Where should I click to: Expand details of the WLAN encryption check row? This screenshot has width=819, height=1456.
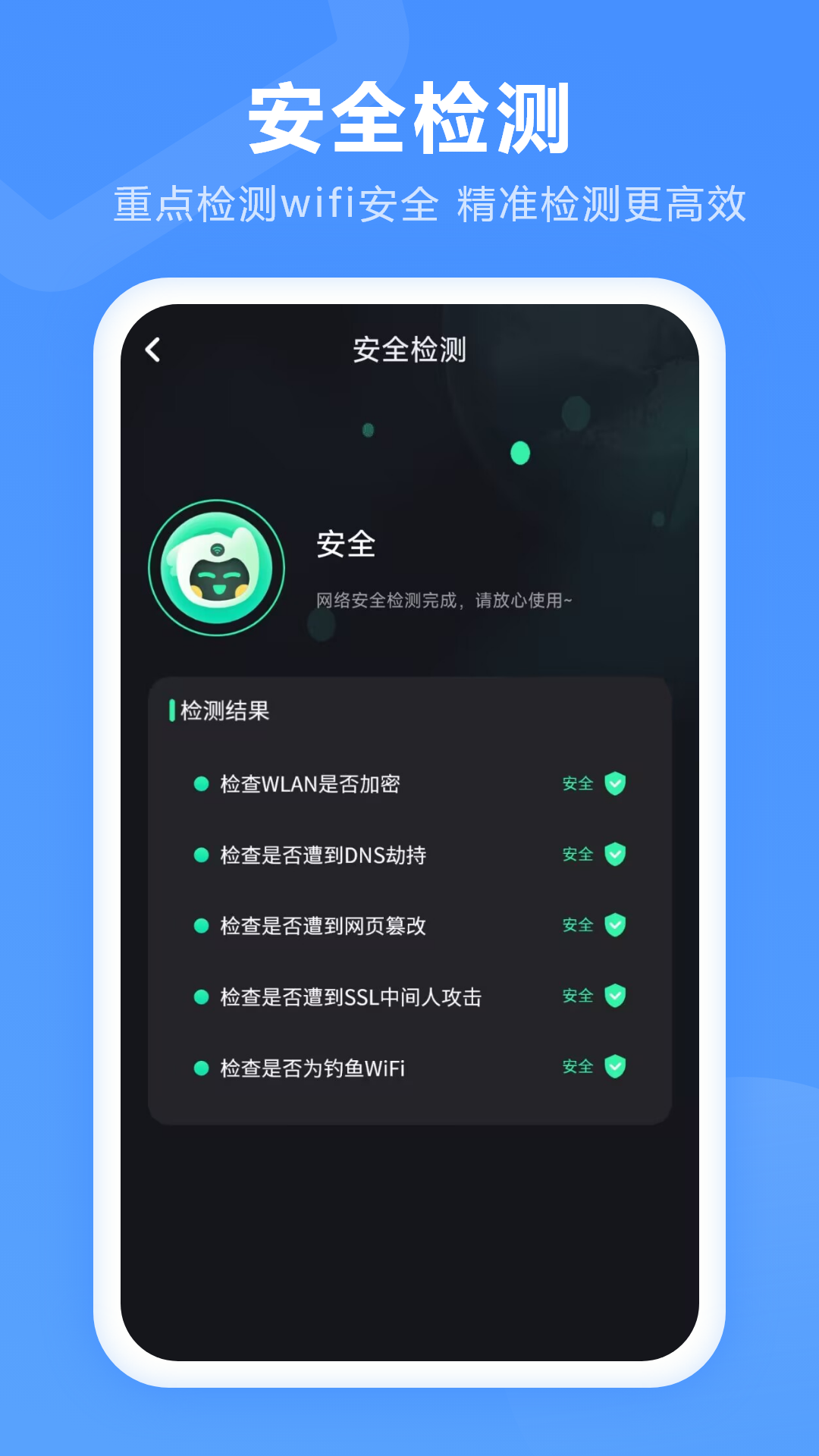[311, 786]
